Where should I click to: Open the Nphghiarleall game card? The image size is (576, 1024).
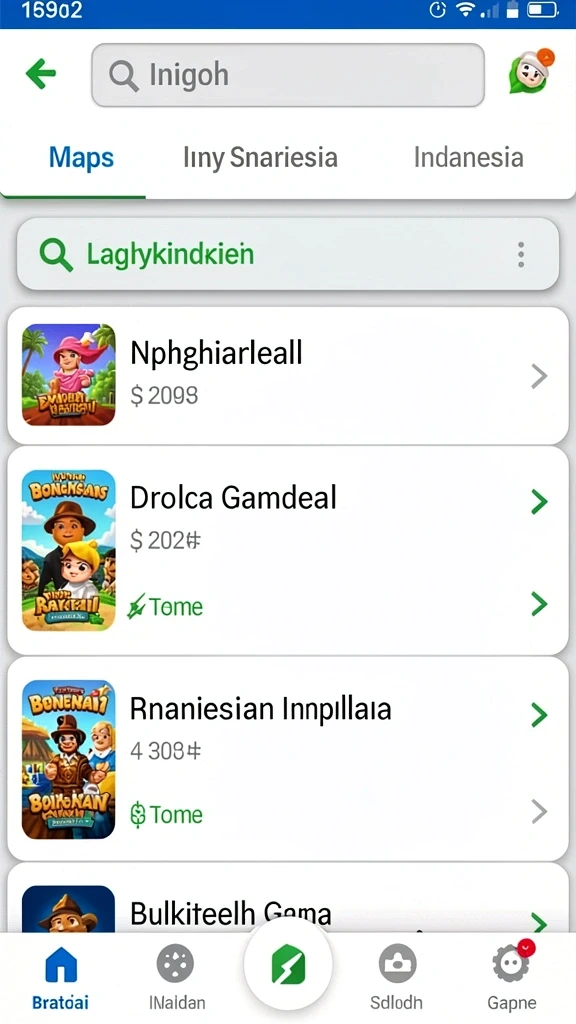pyautogui.click(x=288, y=376)
